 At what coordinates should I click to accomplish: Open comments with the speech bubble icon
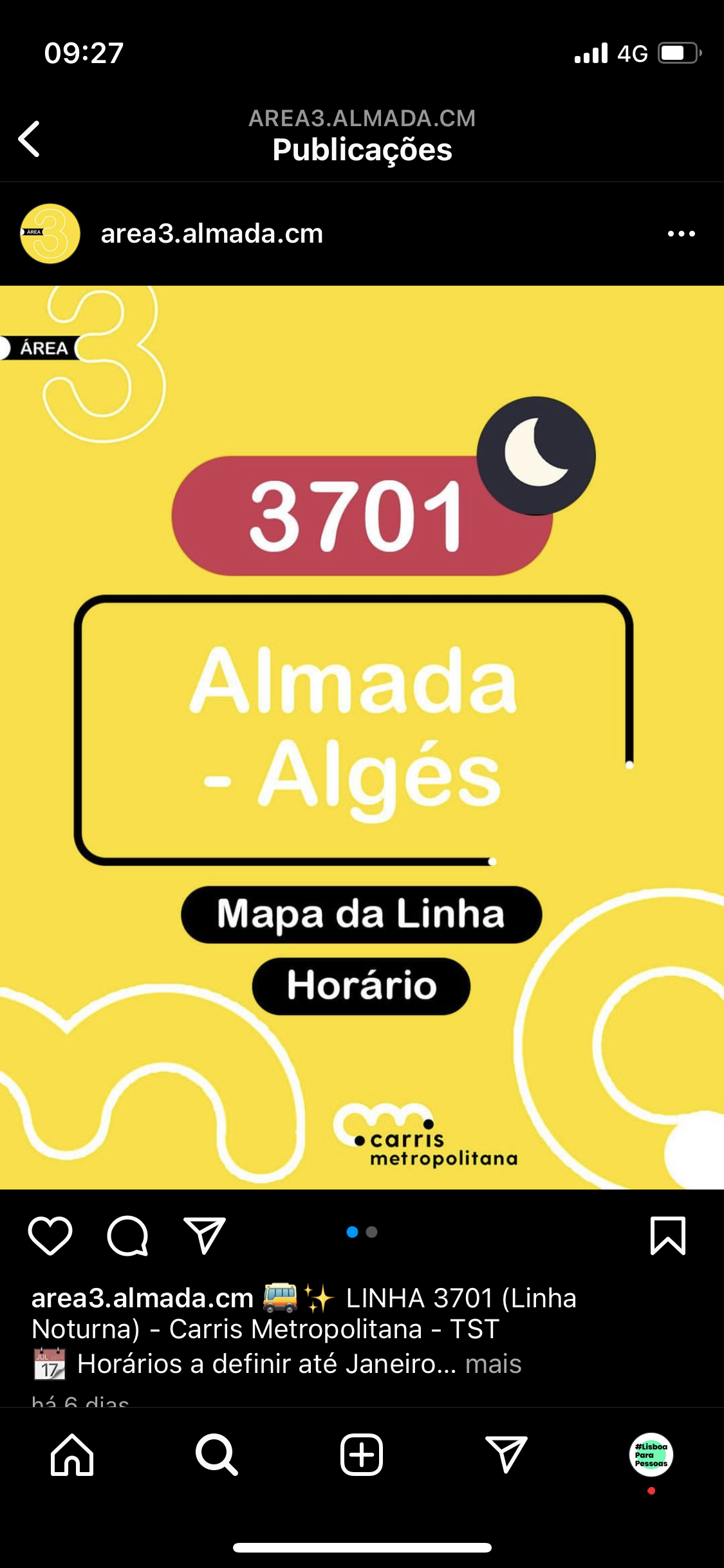pyautogui.click(x=127, y=1235)
